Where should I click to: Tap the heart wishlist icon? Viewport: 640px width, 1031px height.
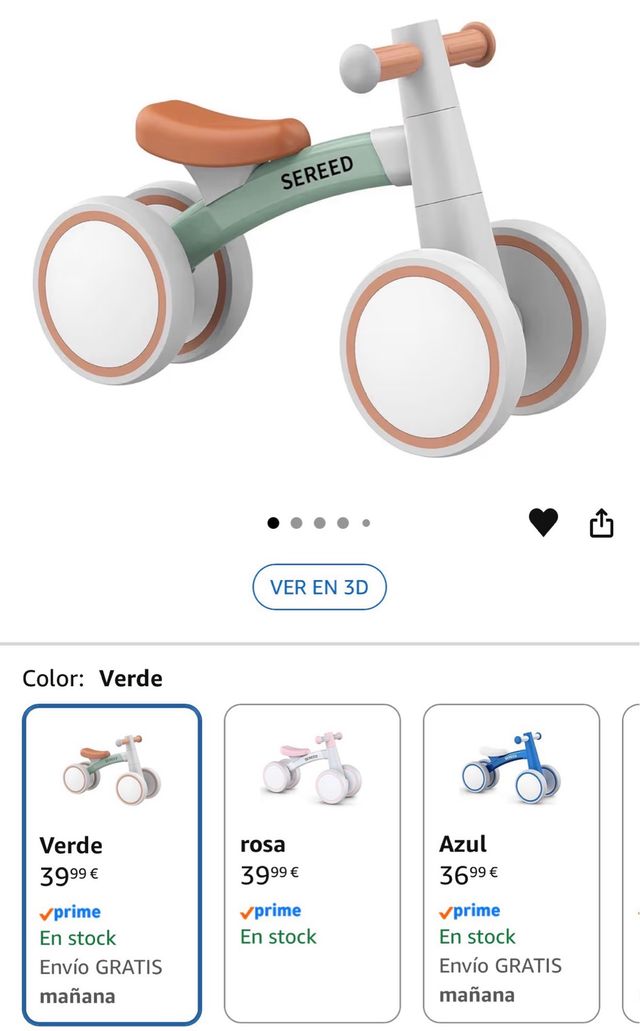[x=543, y=522]
